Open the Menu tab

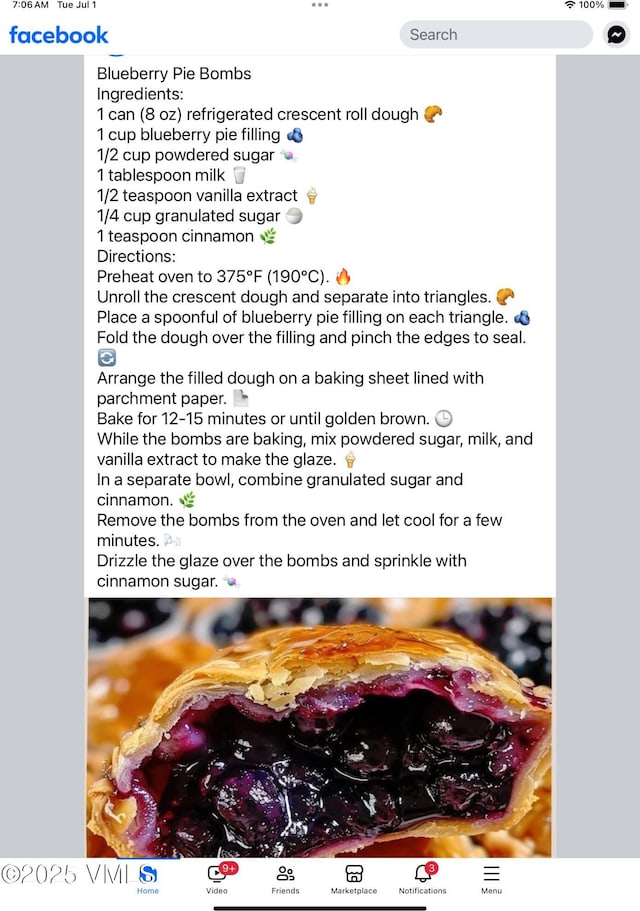[x=491, y=879]
